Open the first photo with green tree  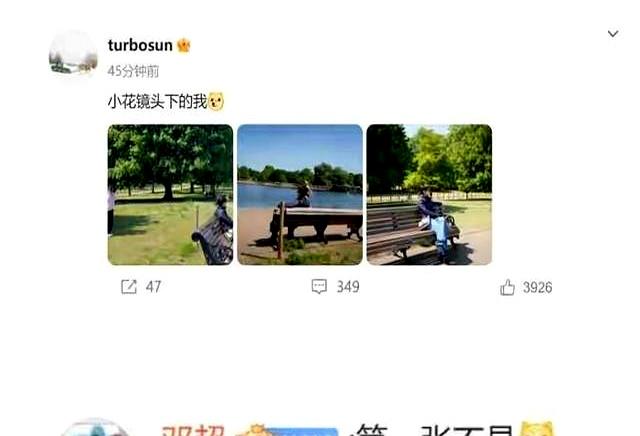[170, 194]
